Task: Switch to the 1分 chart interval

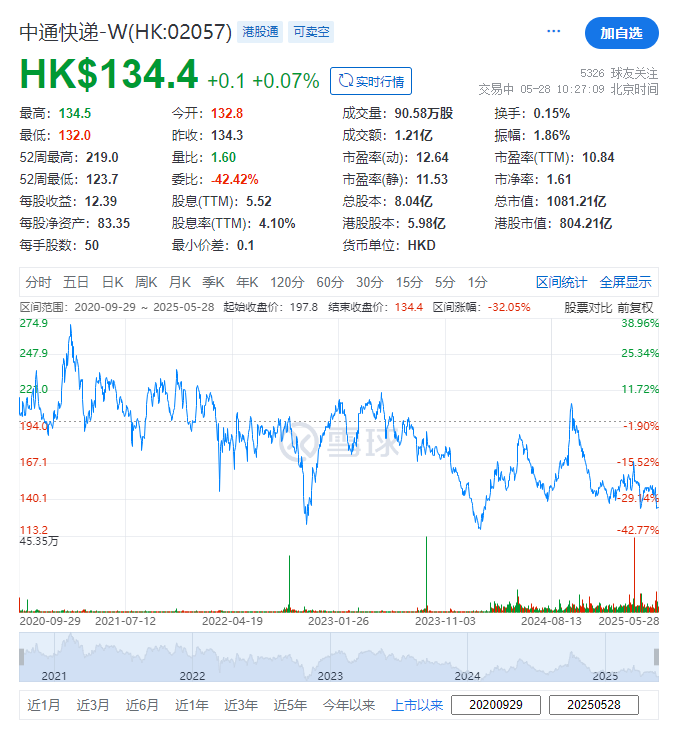Action: pyautogui.click(x=478, y=282)
